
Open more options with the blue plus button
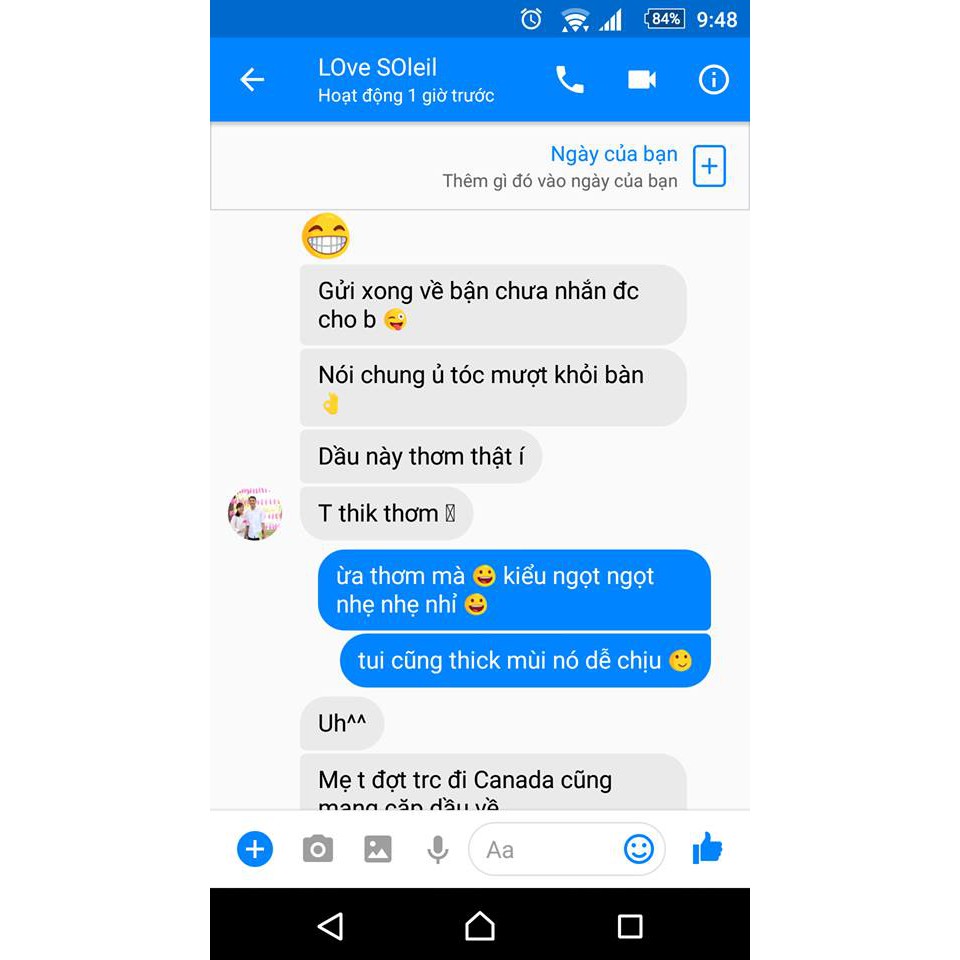pos(255,850)
